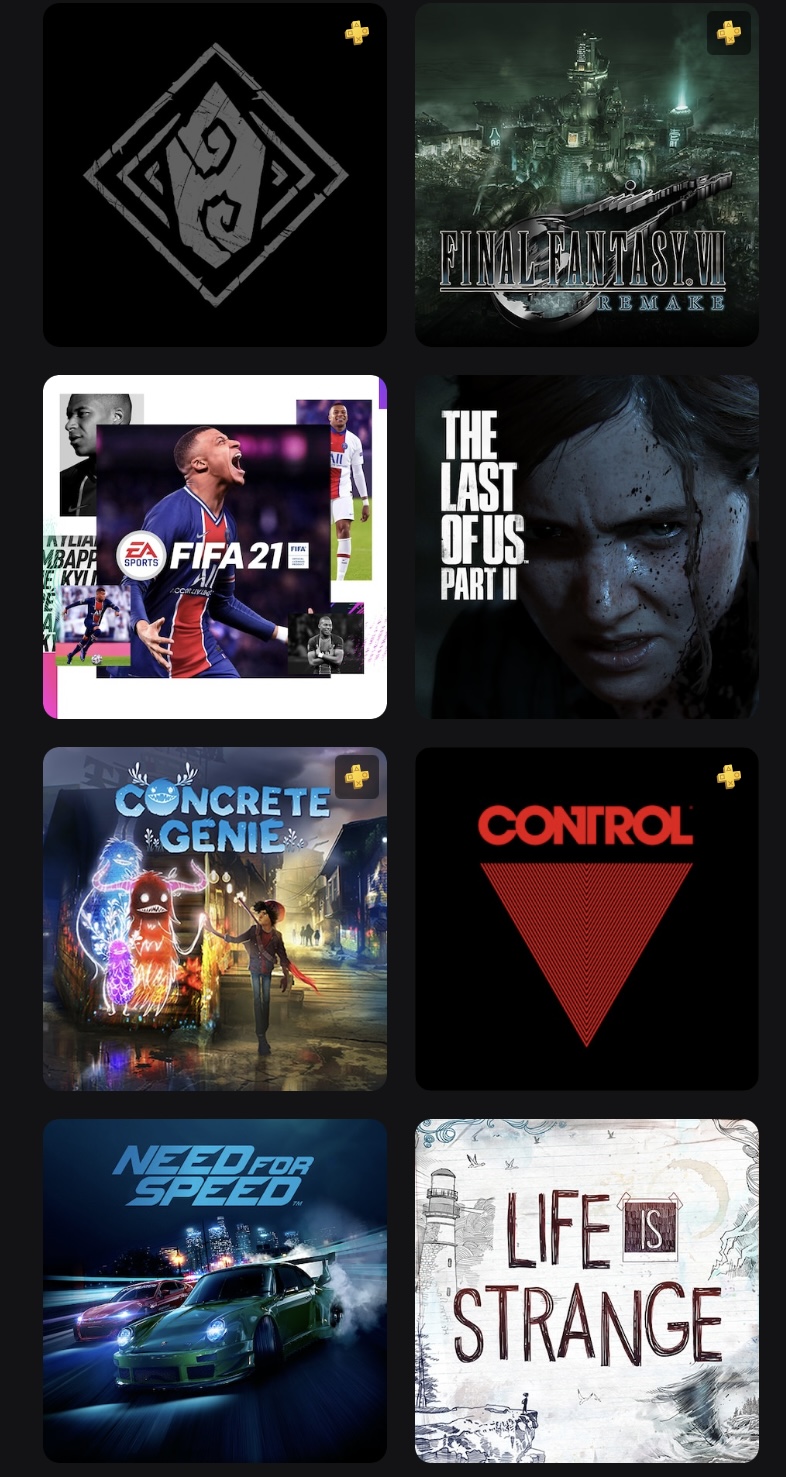Open Life is Strange
786x1477 pixels.
tap(587, 1291)
